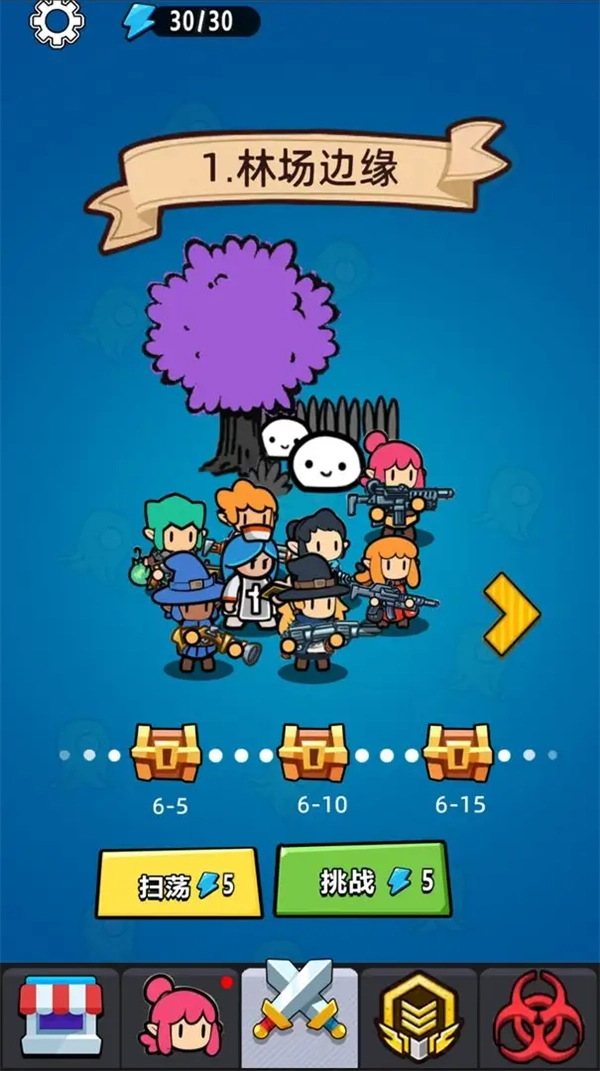Open the 6-10 treasure chest
This screenshot has height=1071, width=600.
tap(313, 754)
